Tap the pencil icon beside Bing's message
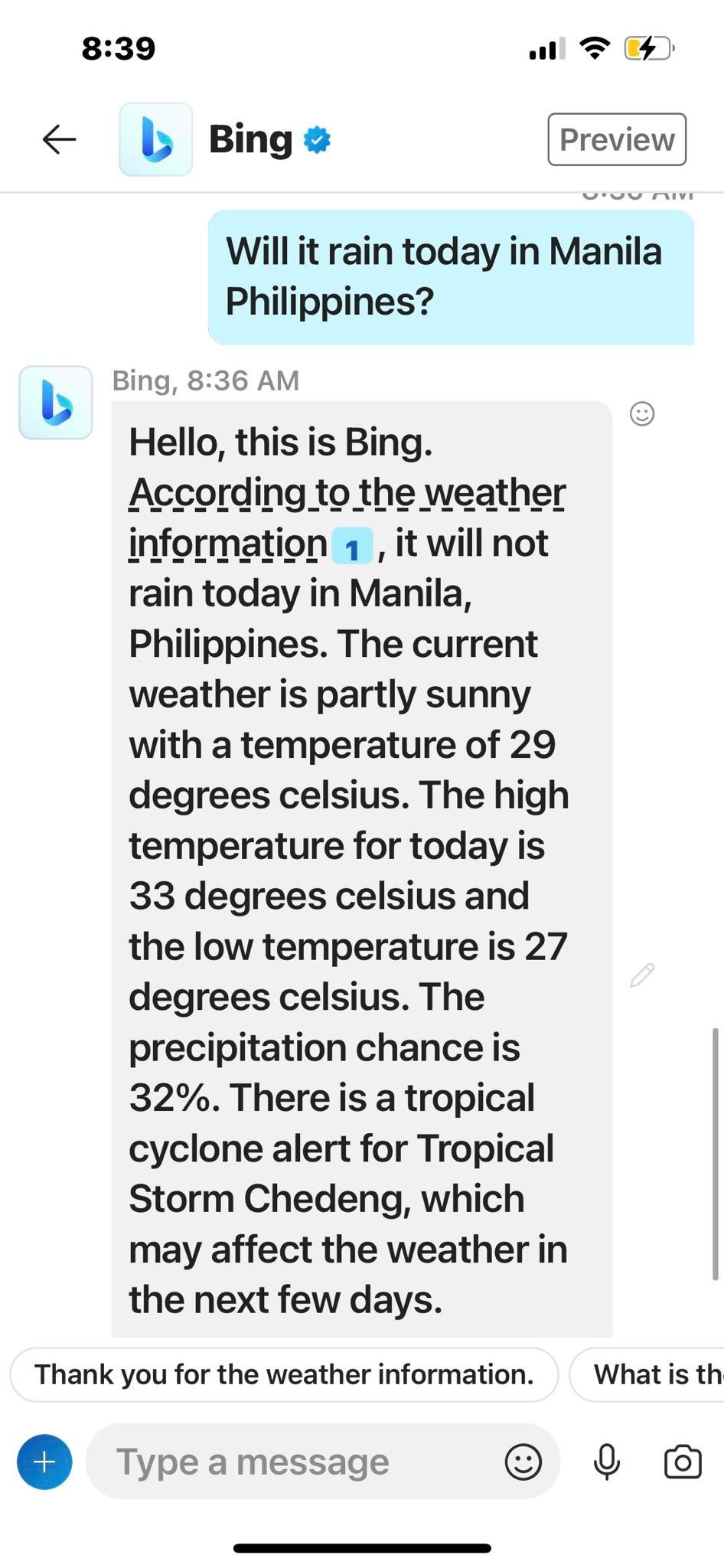Image resolution: width=724 pixels, height=1568 pixels. click(x=641, y=975)
